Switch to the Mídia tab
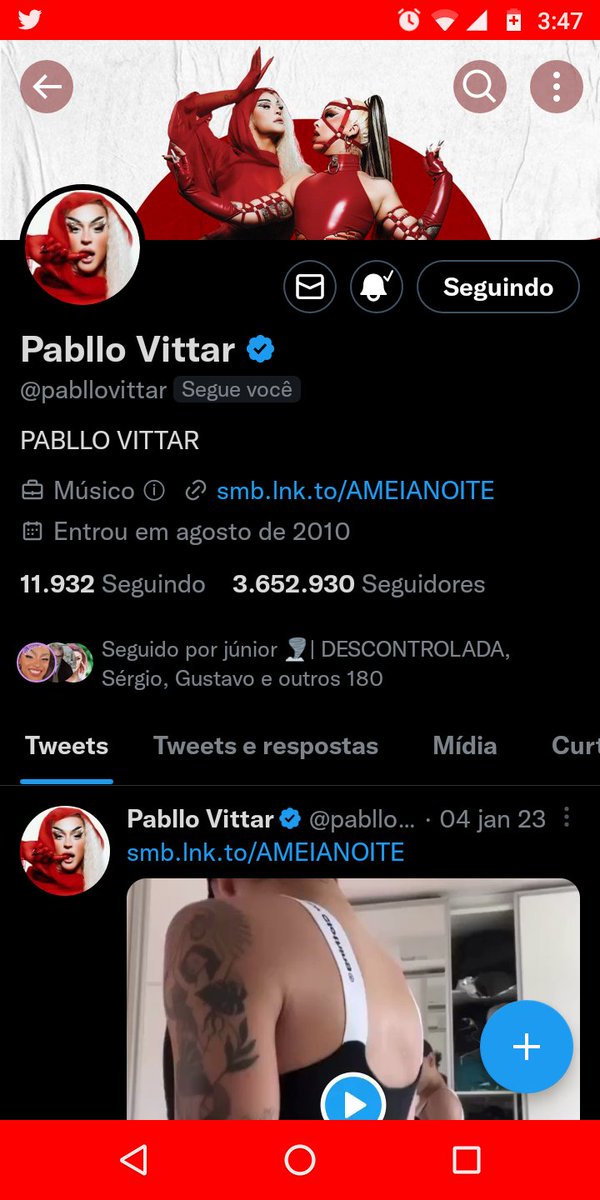Image resolution: width=600 pixels, height=1200 pixels. point(465,746)
